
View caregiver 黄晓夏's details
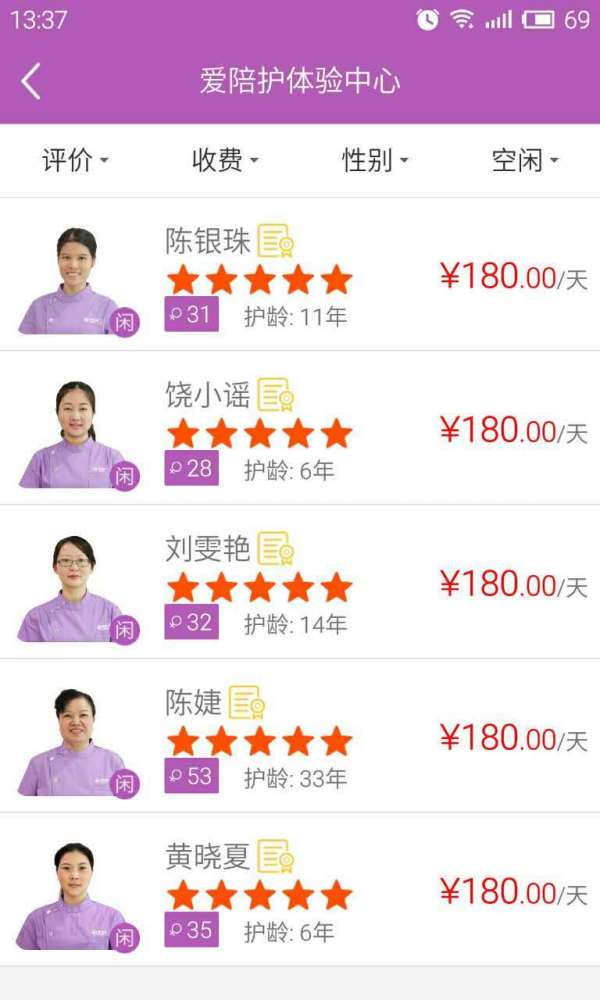click(300, 891)
